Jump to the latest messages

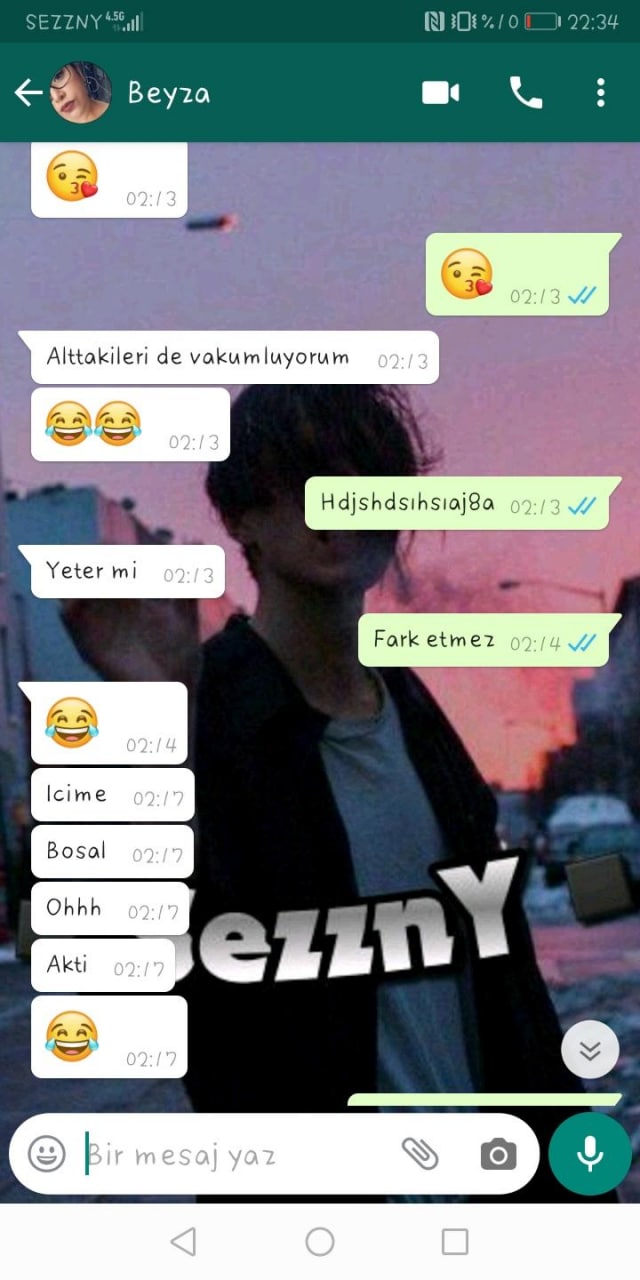click(x=590, y=1049)
